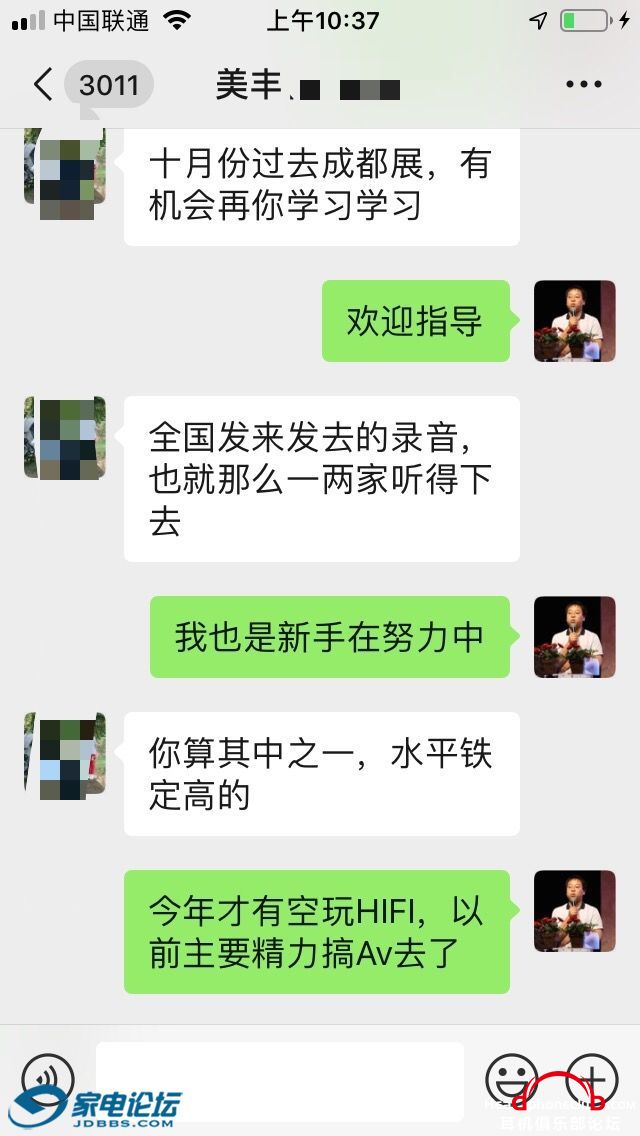Tap the message text input field
640x1136 pixels.
pos(280,1080)
